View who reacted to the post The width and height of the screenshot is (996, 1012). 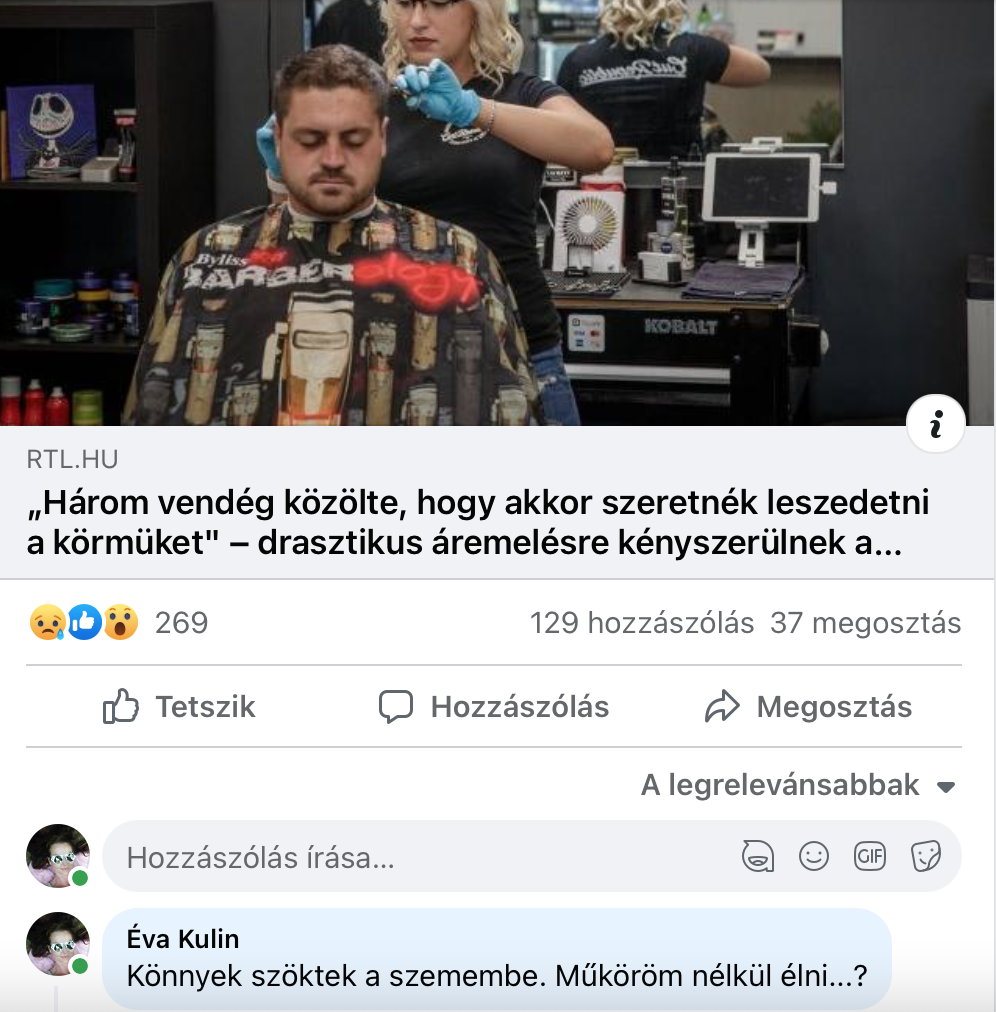click(120, 623)
